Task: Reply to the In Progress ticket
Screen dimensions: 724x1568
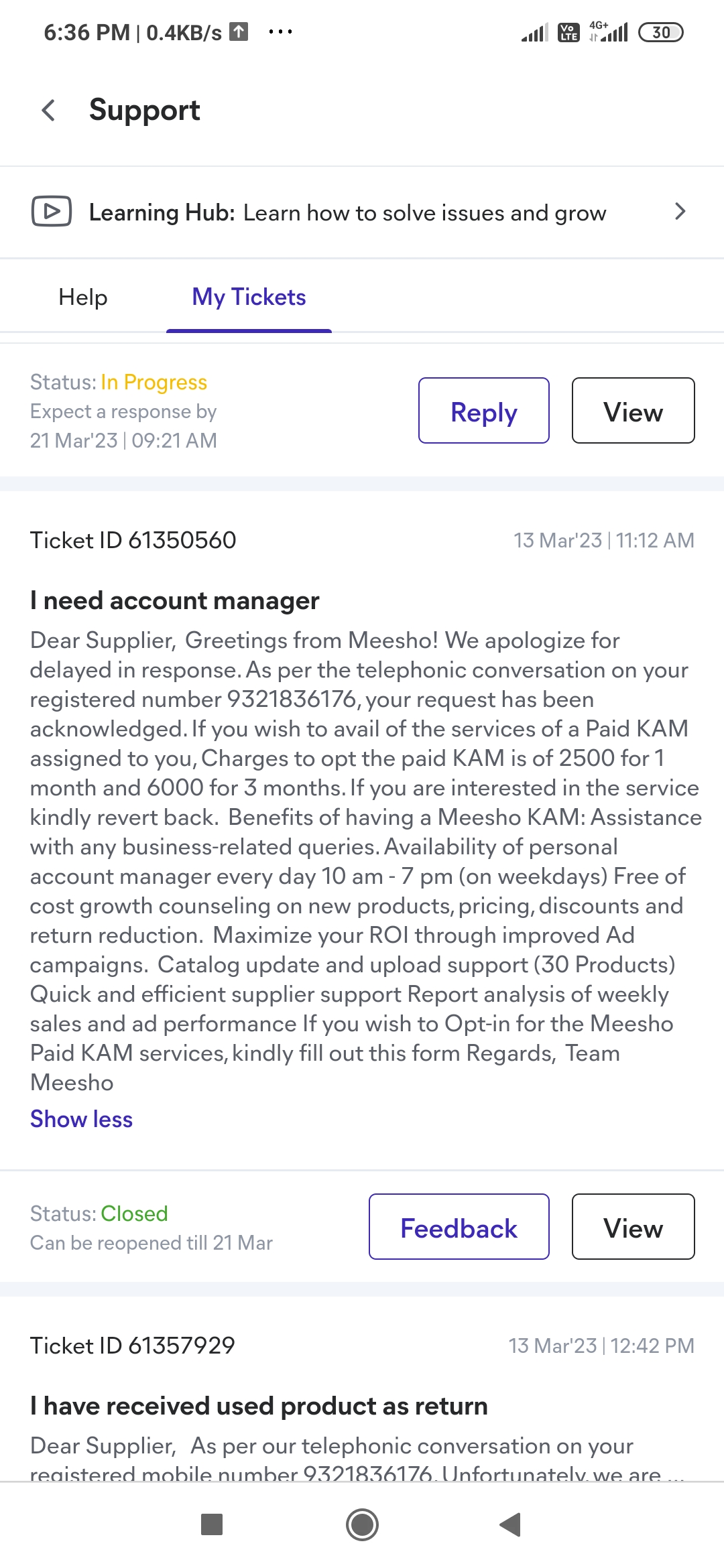Action: [x=484, y=410]
